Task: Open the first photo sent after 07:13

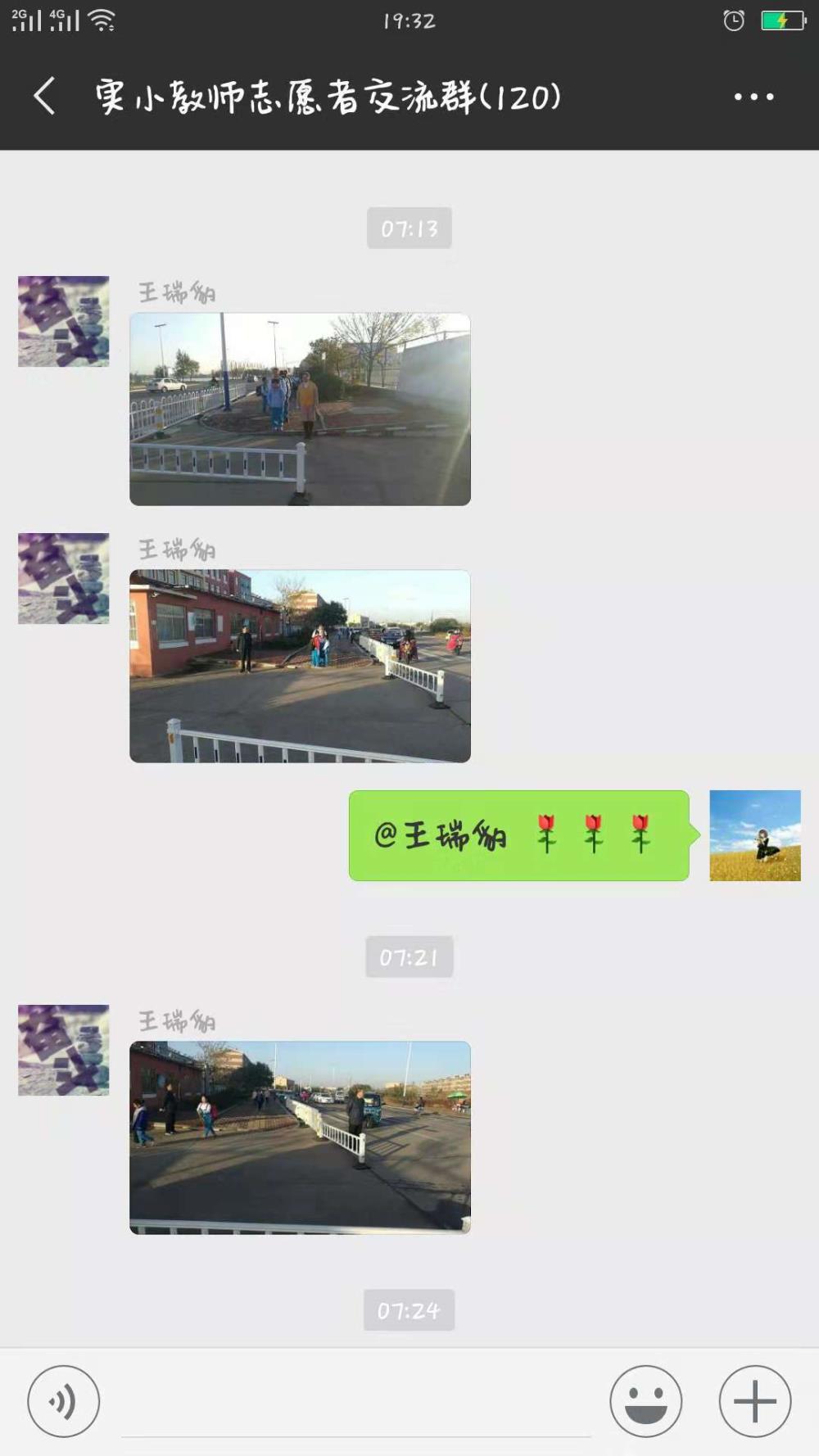Action: click(300, 409)
